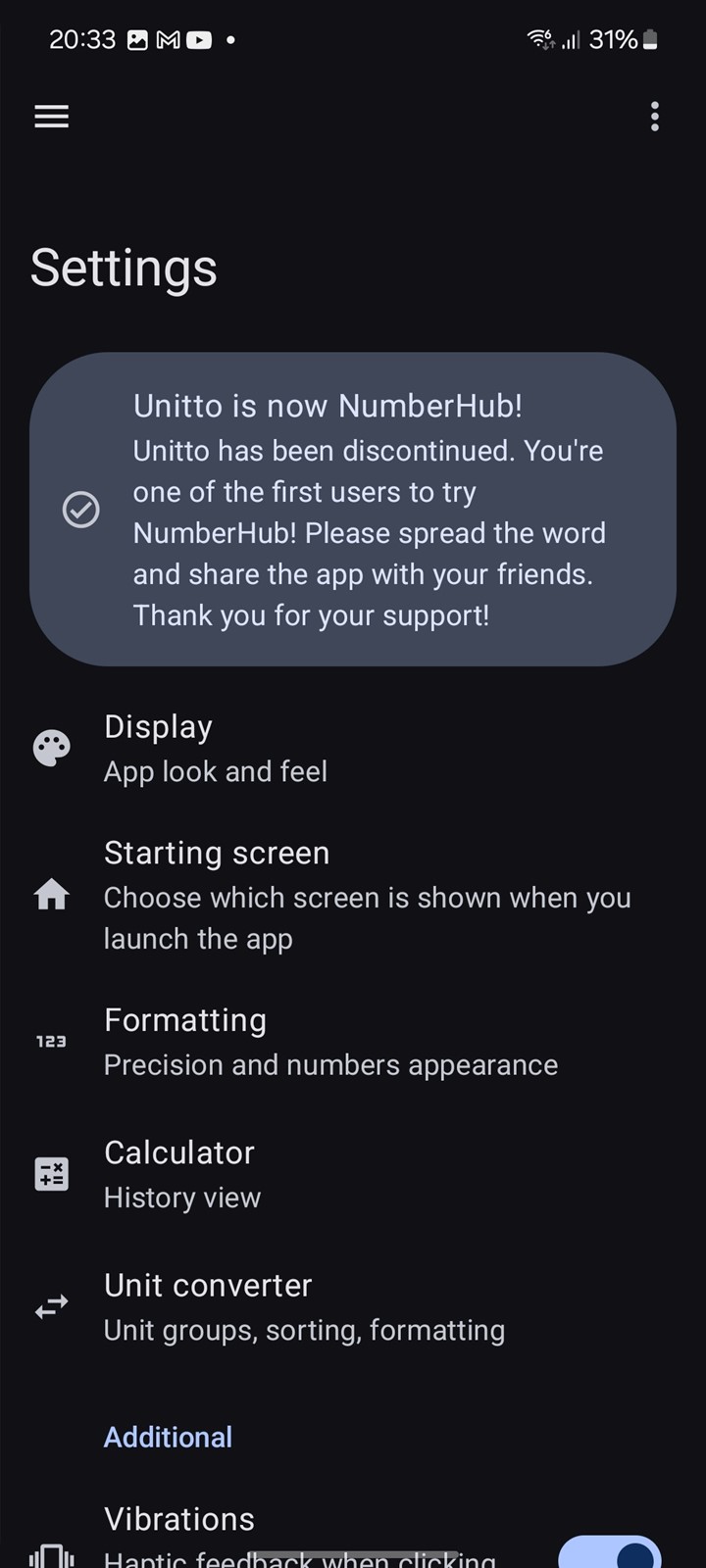This screenshot has width=706, height=1568.
Task: Open Starting screen settings
Action: coord(353,895)
